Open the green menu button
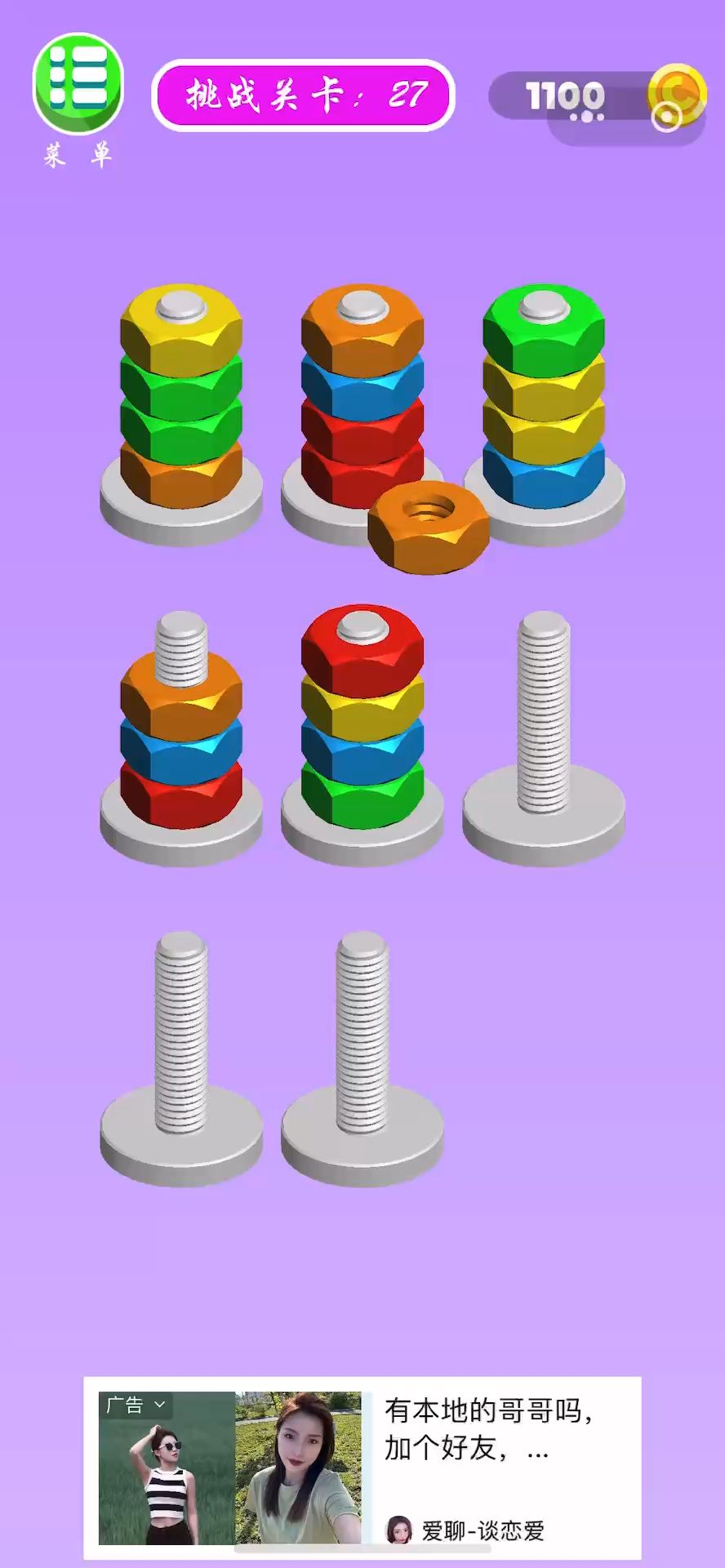The width and height of the screenshot is (725, 1568). pos(78,83)
